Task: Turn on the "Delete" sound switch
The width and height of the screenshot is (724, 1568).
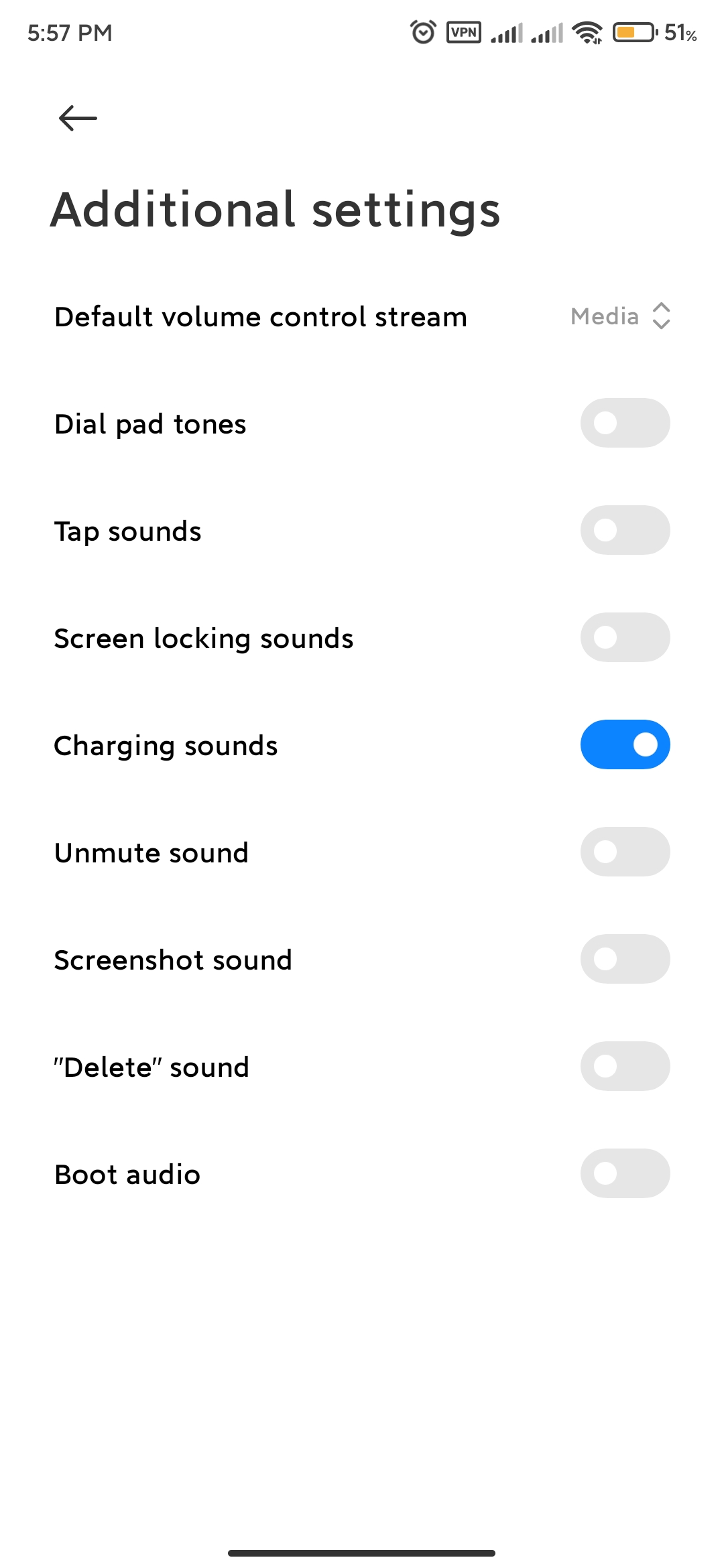Action: pos(625,1066)
